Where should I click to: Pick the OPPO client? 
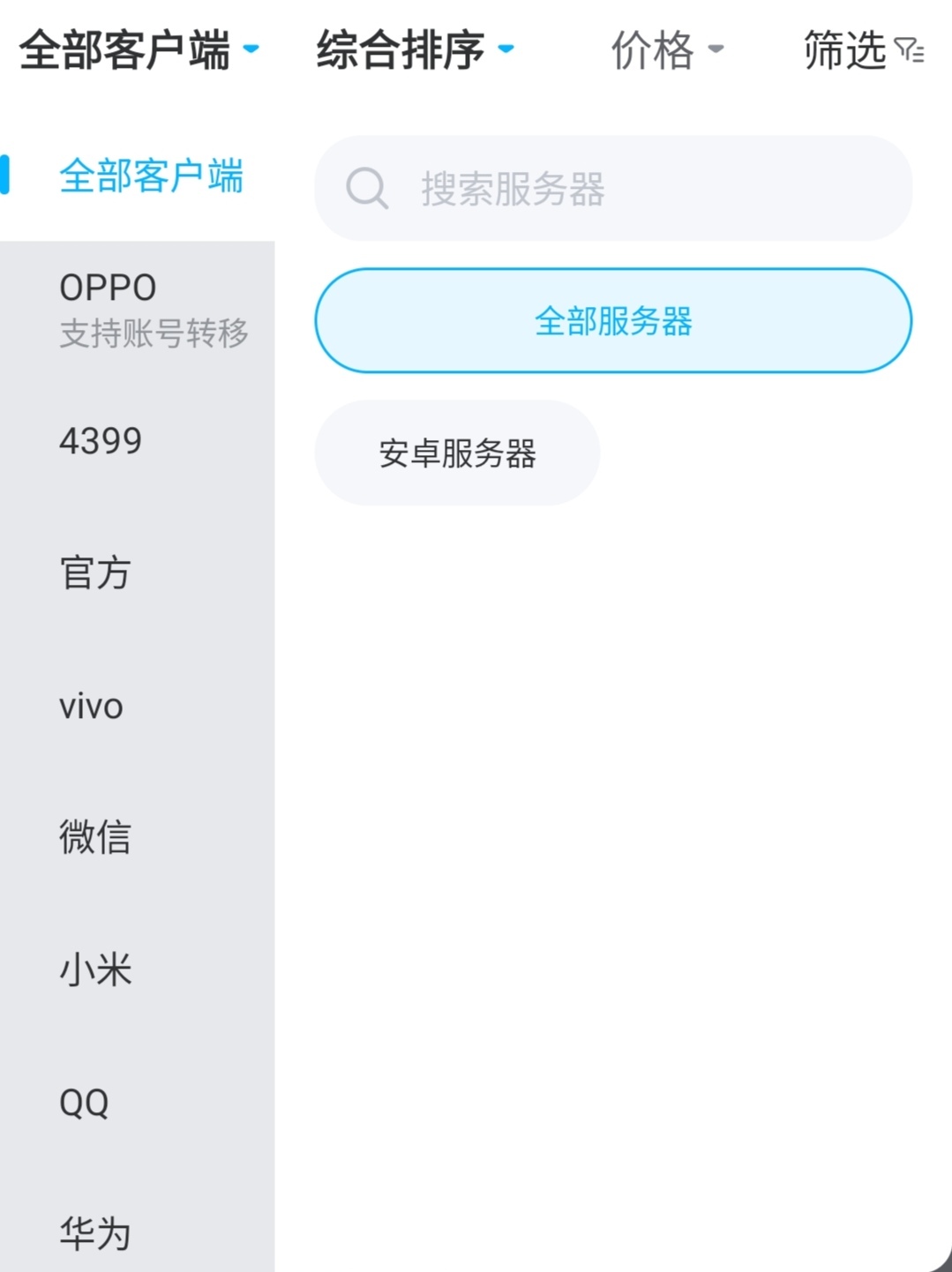pos(137,309)
